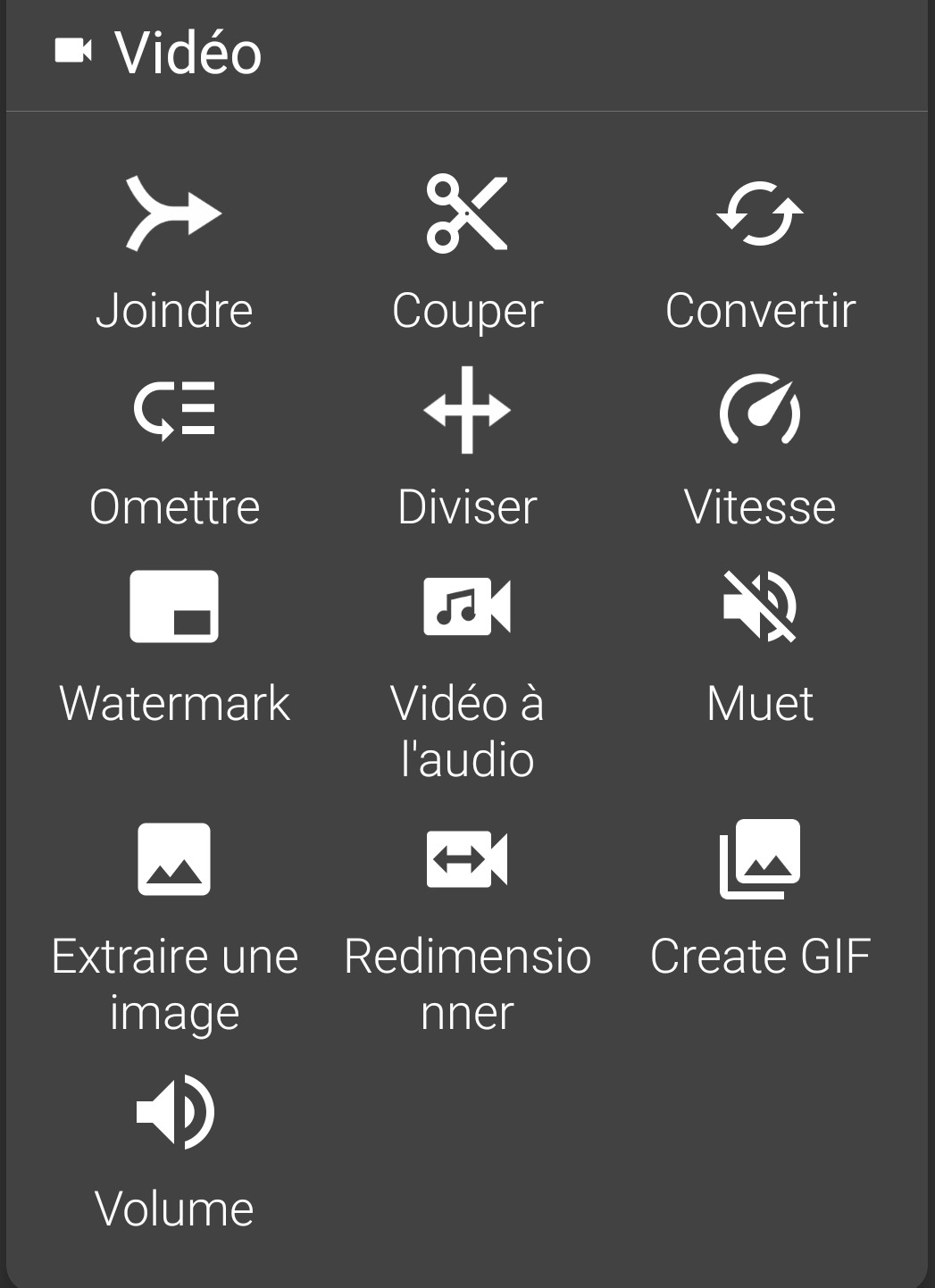
Task: Click the Diviser split arrows icon
Action: pyautogui.click(x=467, y=412)
